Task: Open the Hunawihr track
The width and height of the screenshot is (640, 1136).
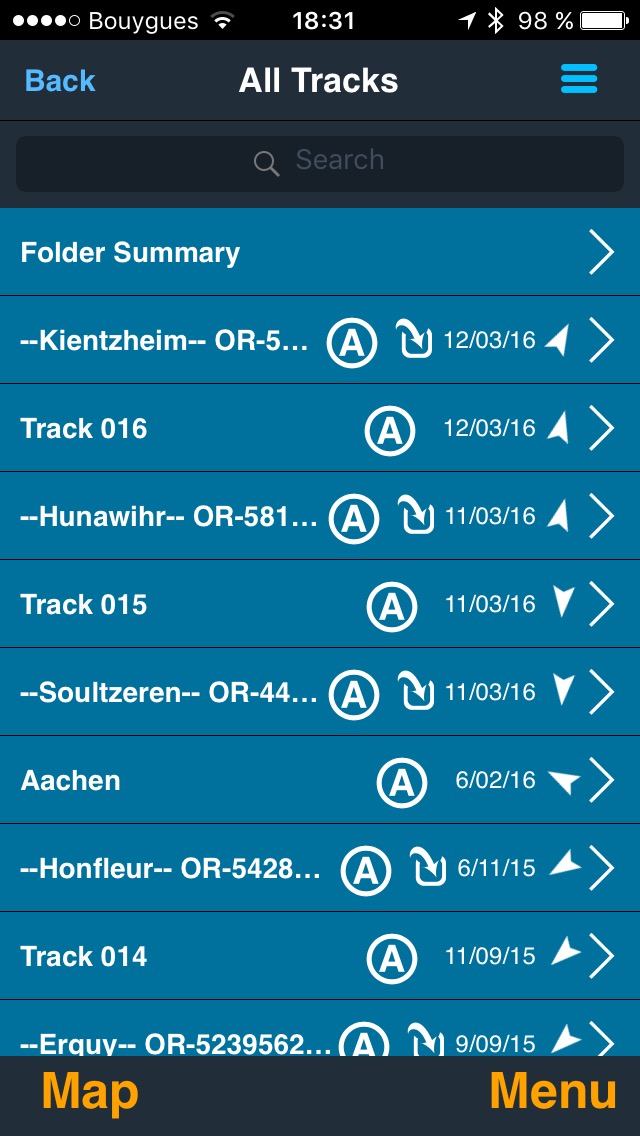Action: tap(168, 517)
